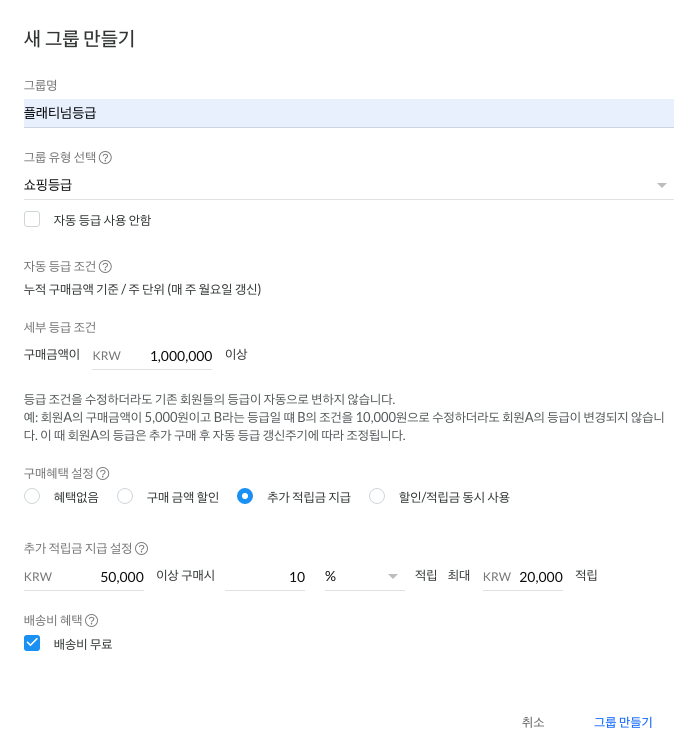
Task: Open help for 배송비 혜택
Action: coord(92,621)
